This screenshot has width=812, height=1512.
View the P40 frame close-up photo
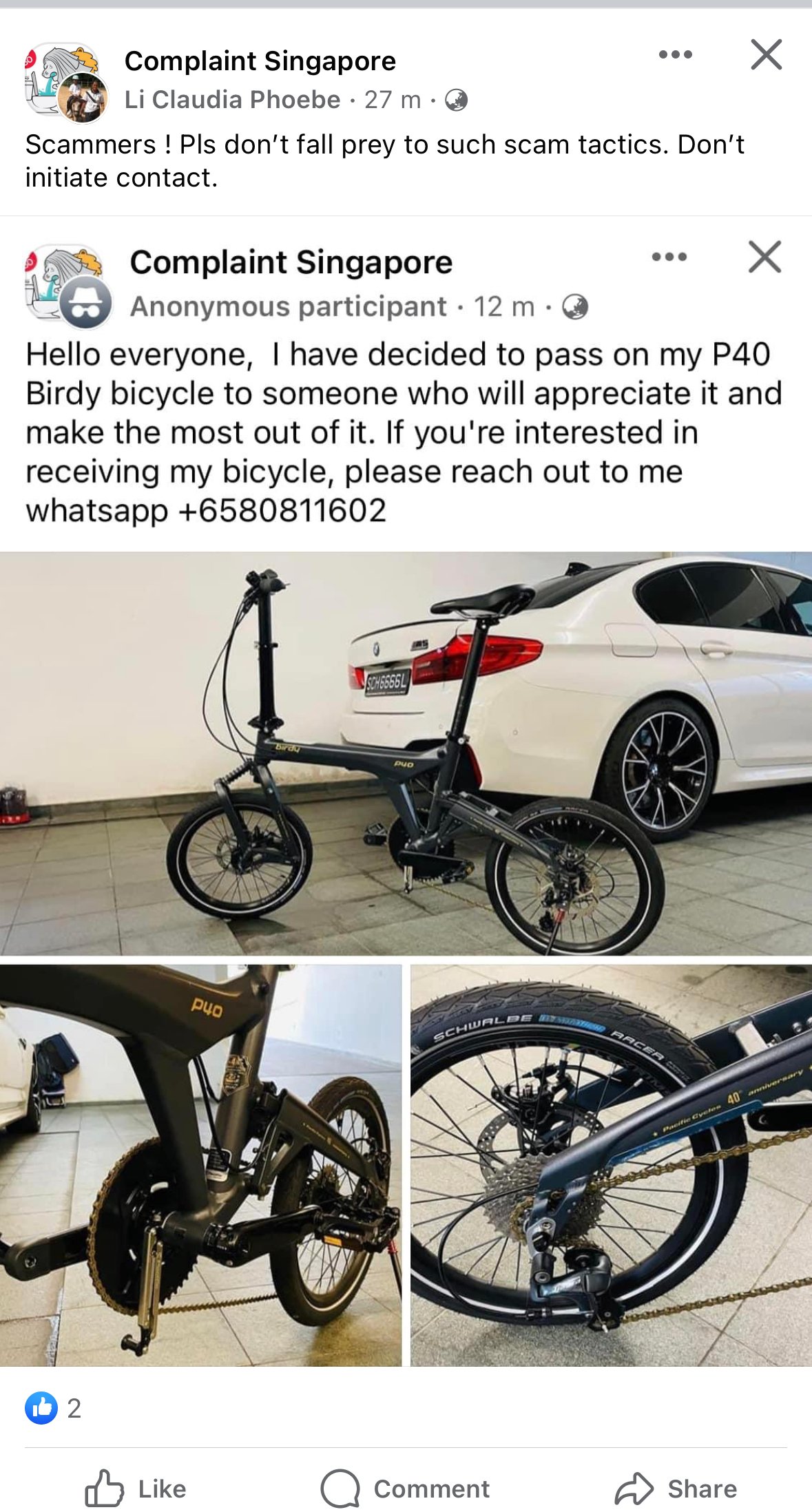pos(200,1165)
